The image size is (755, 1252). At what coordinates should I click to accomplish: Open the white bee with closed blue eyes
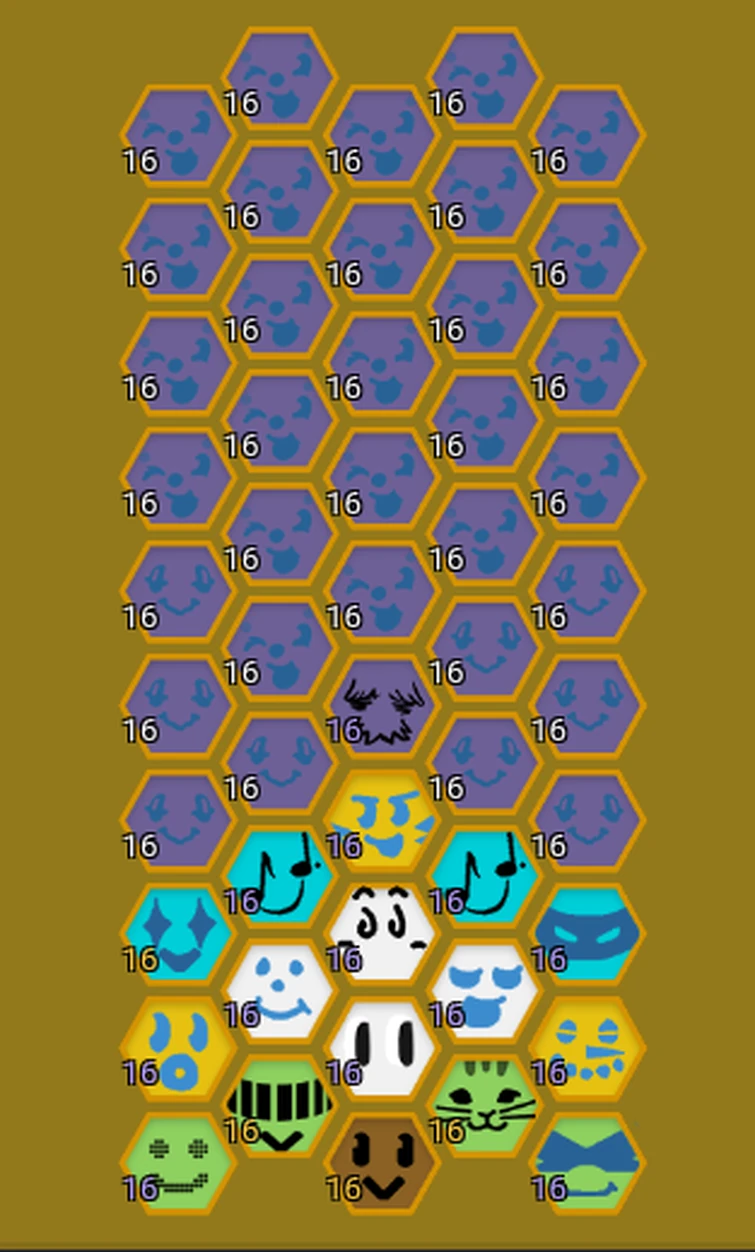click(x=484, y=990)
